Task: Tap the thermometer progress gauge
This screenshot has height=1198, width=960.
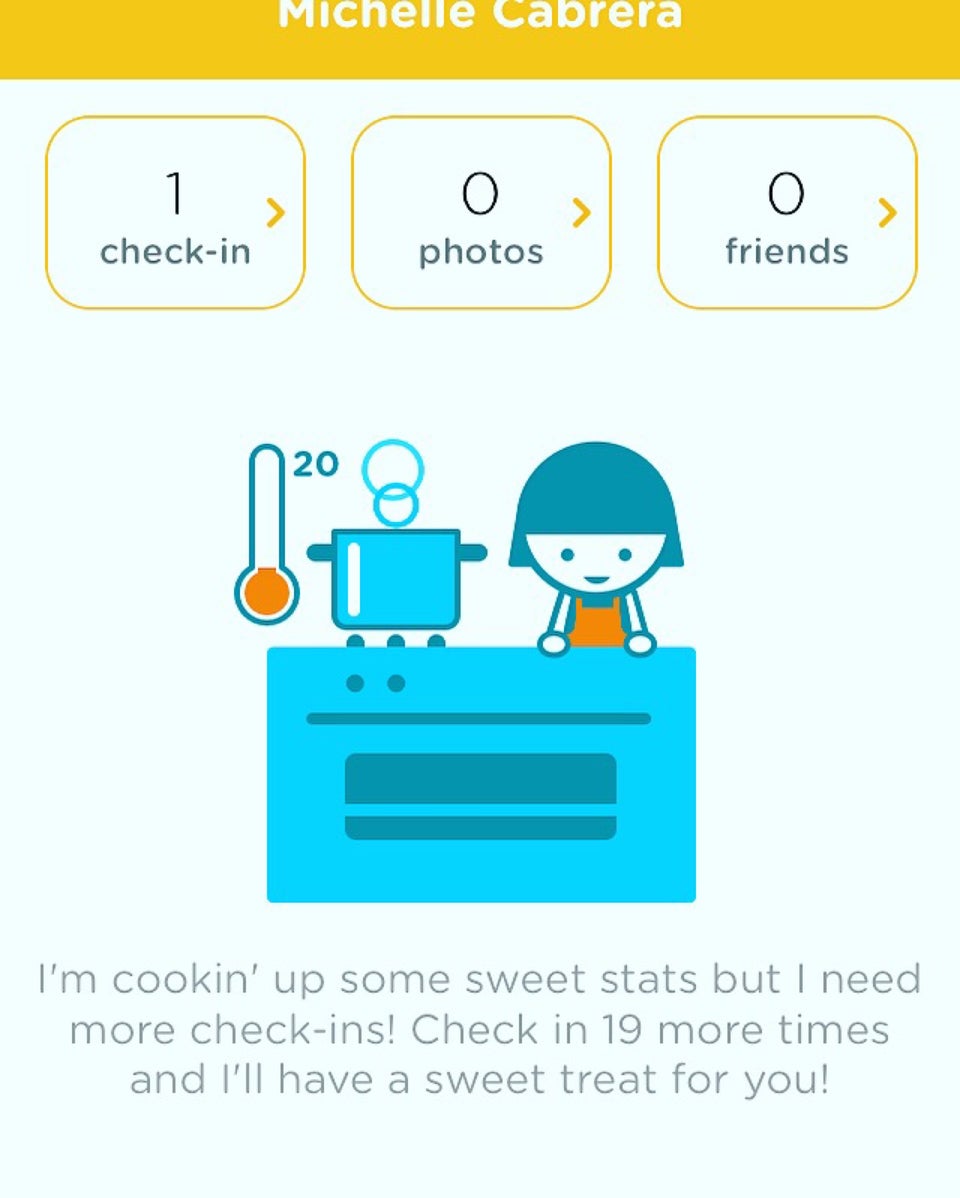Action: (267, 530)
